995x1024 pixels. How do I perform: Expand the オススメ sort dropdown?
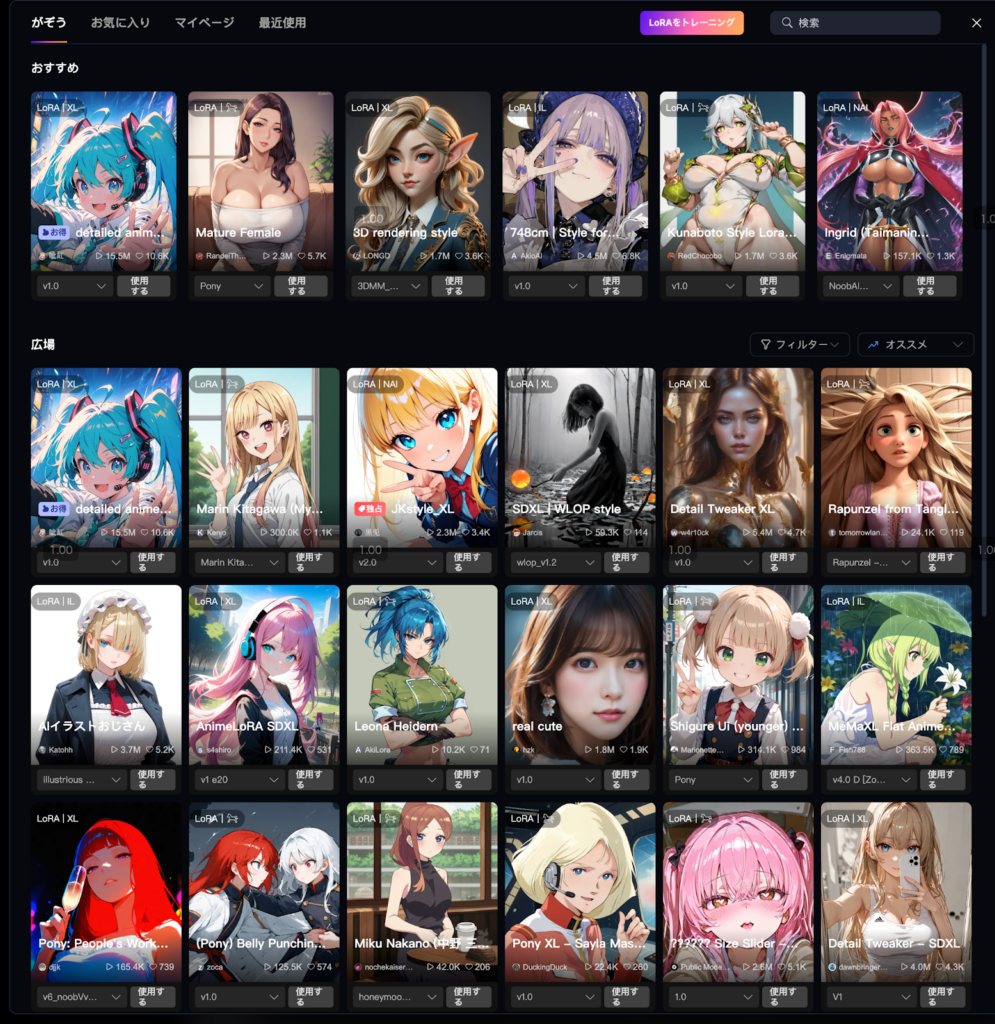tap(915, 344)
